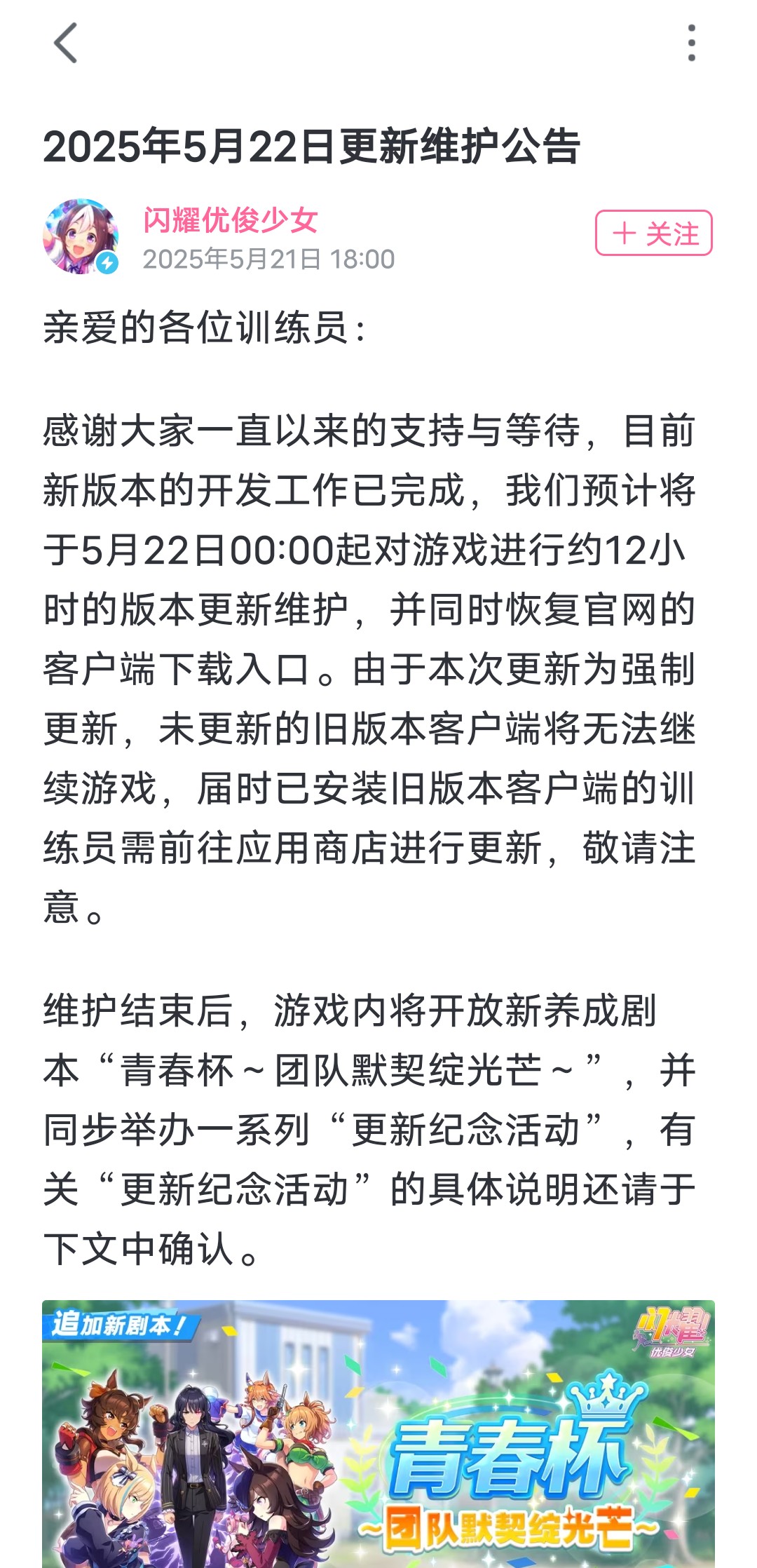Tap the 闪耀优俊少女 author name

point(231,220)
